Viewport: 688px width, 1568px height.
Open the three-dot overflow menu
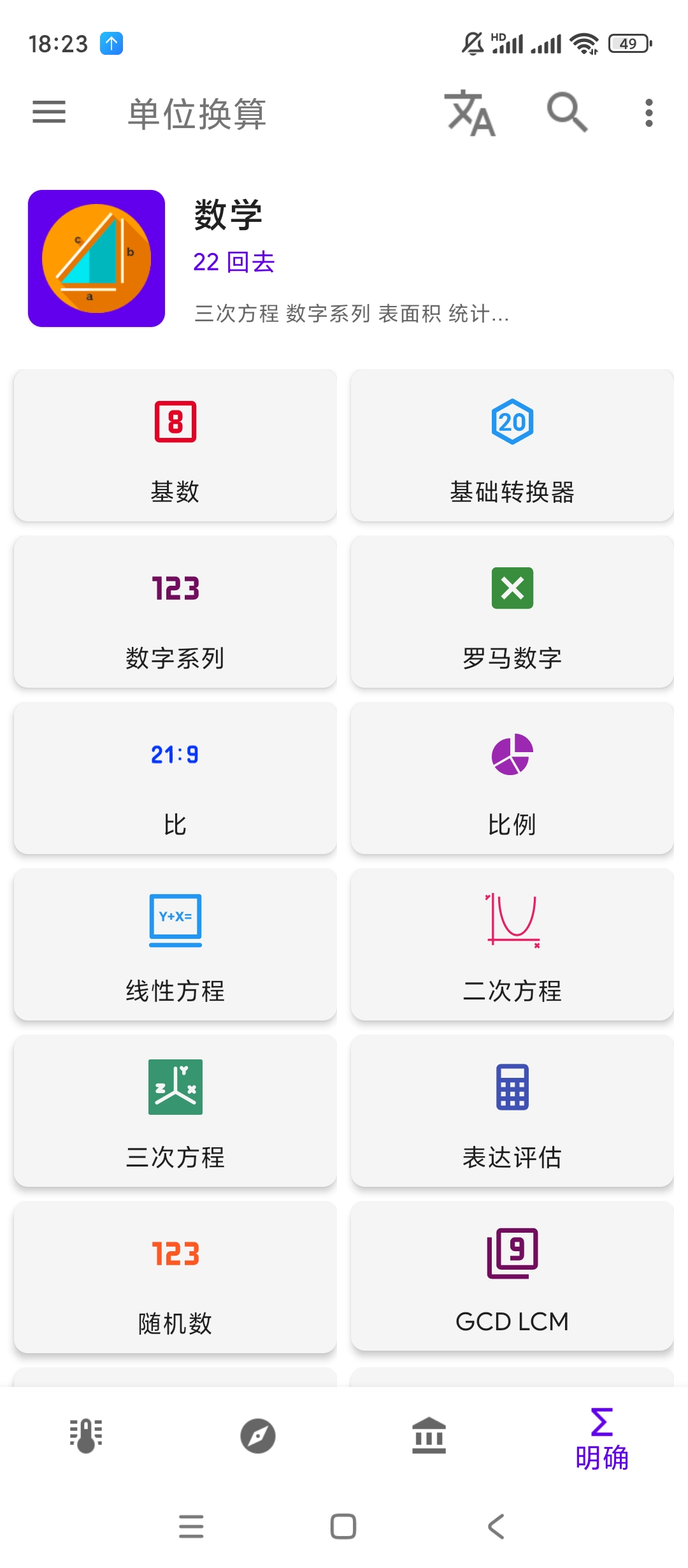[x=649, y=113]
